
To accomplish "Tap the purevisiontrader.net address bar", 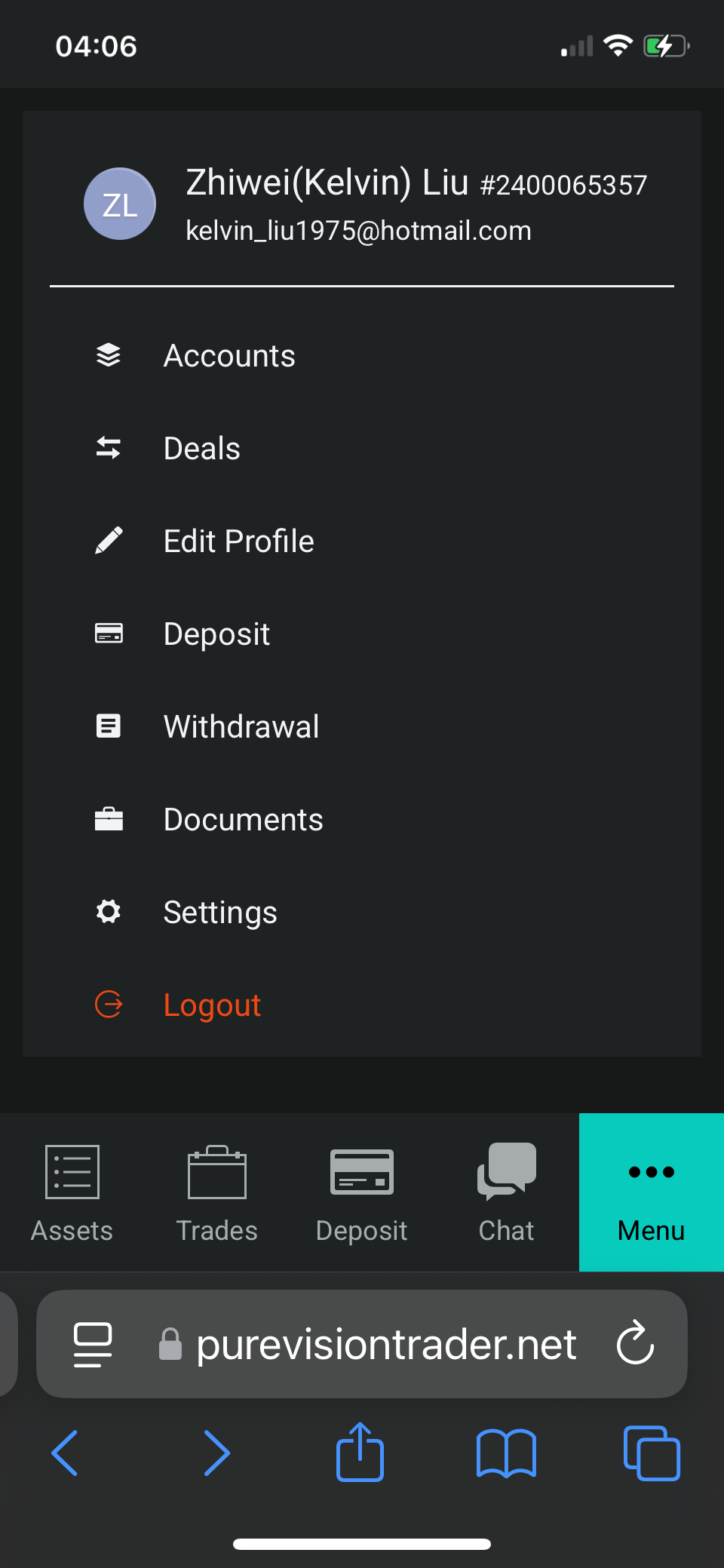I will [385, 1344].
